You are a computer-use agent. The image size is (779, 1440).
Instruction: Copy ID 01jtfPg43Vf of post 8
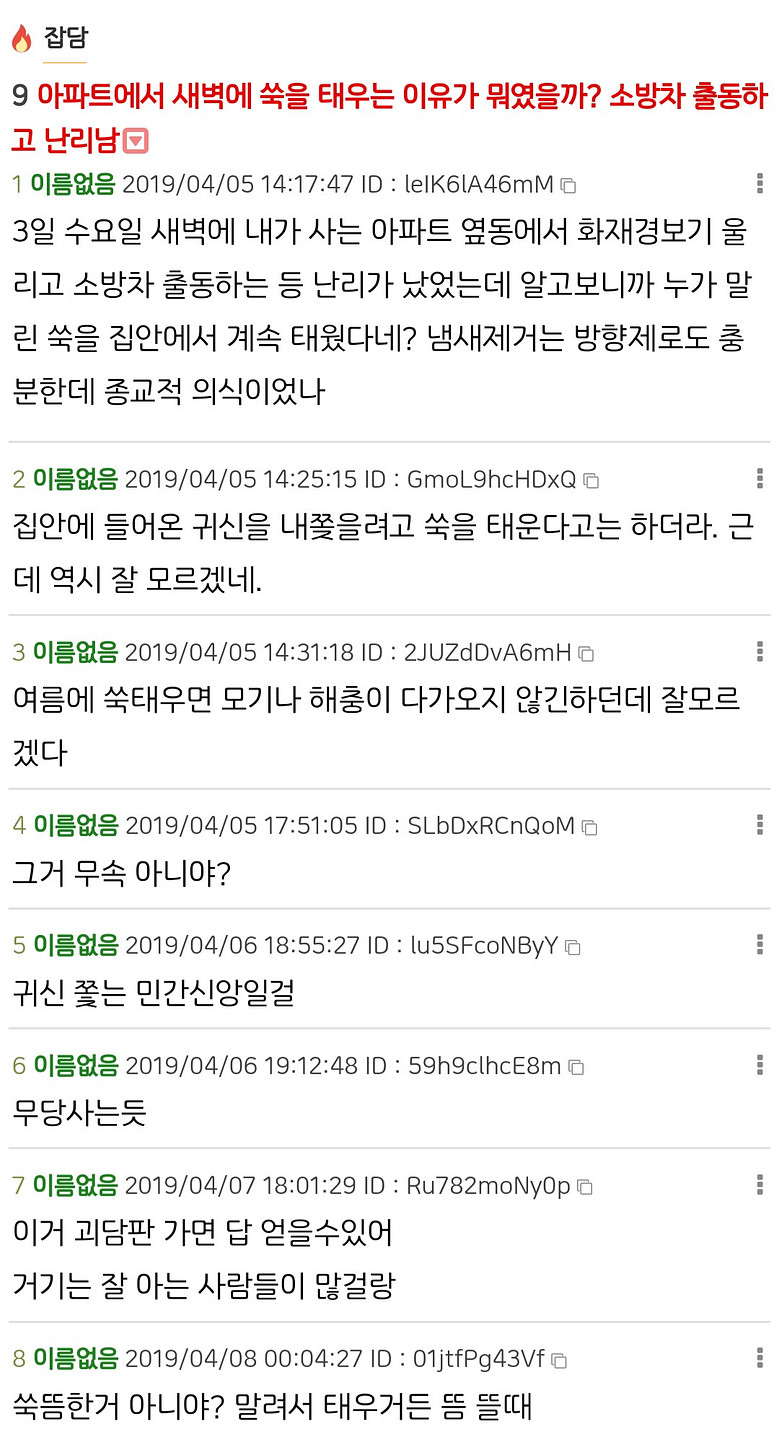coord(559,1360)
